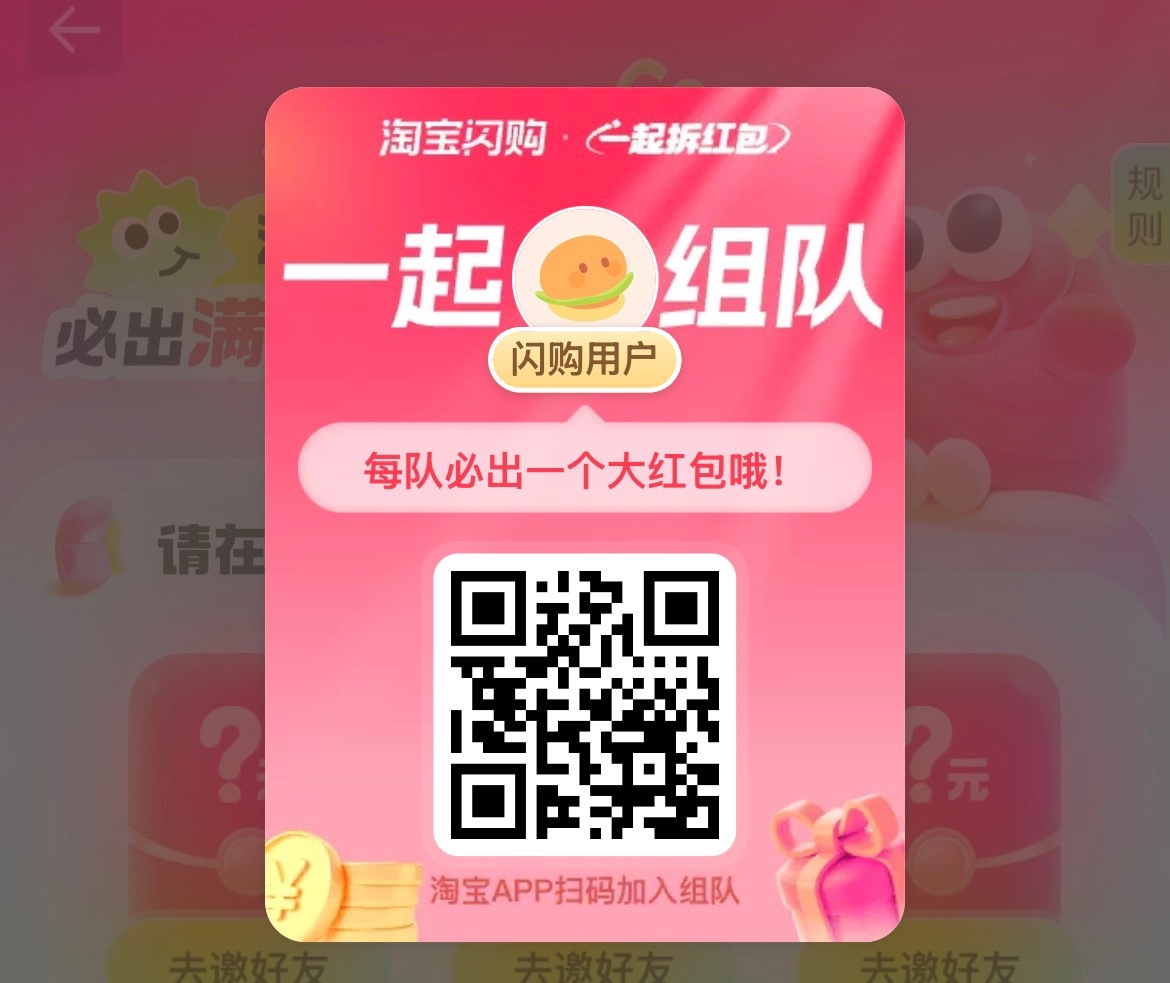Go back using the top-left arrow
This screenshot has width=1170, height=983.
(x=74, y=32)
